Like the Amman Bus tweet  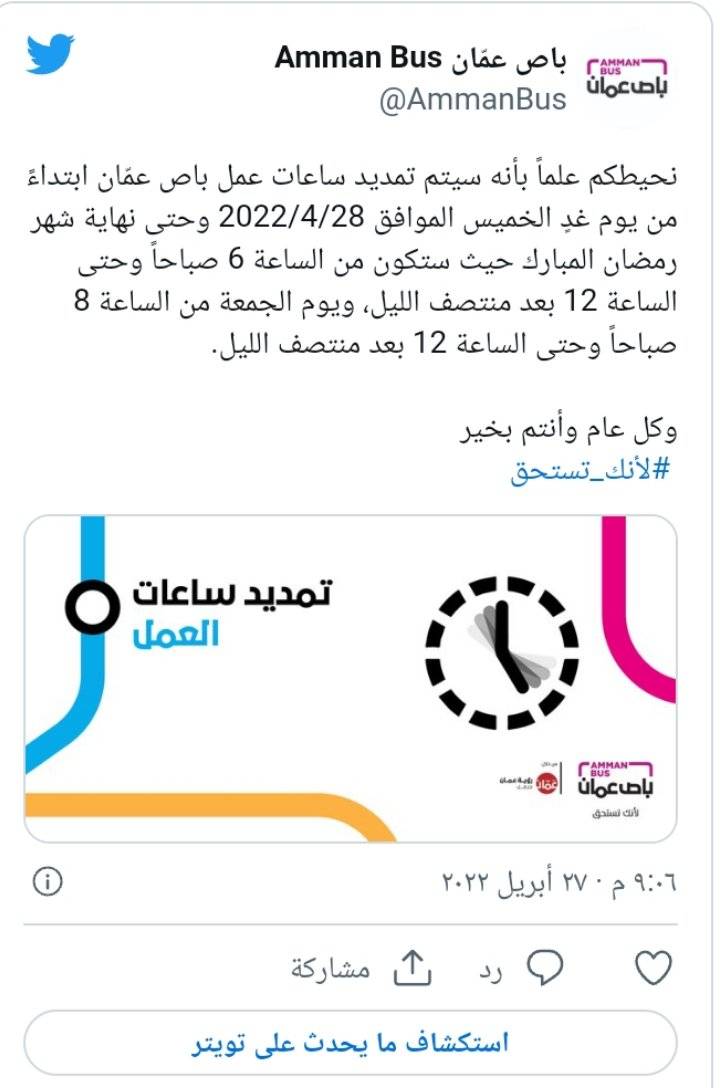tap(653, 967)
